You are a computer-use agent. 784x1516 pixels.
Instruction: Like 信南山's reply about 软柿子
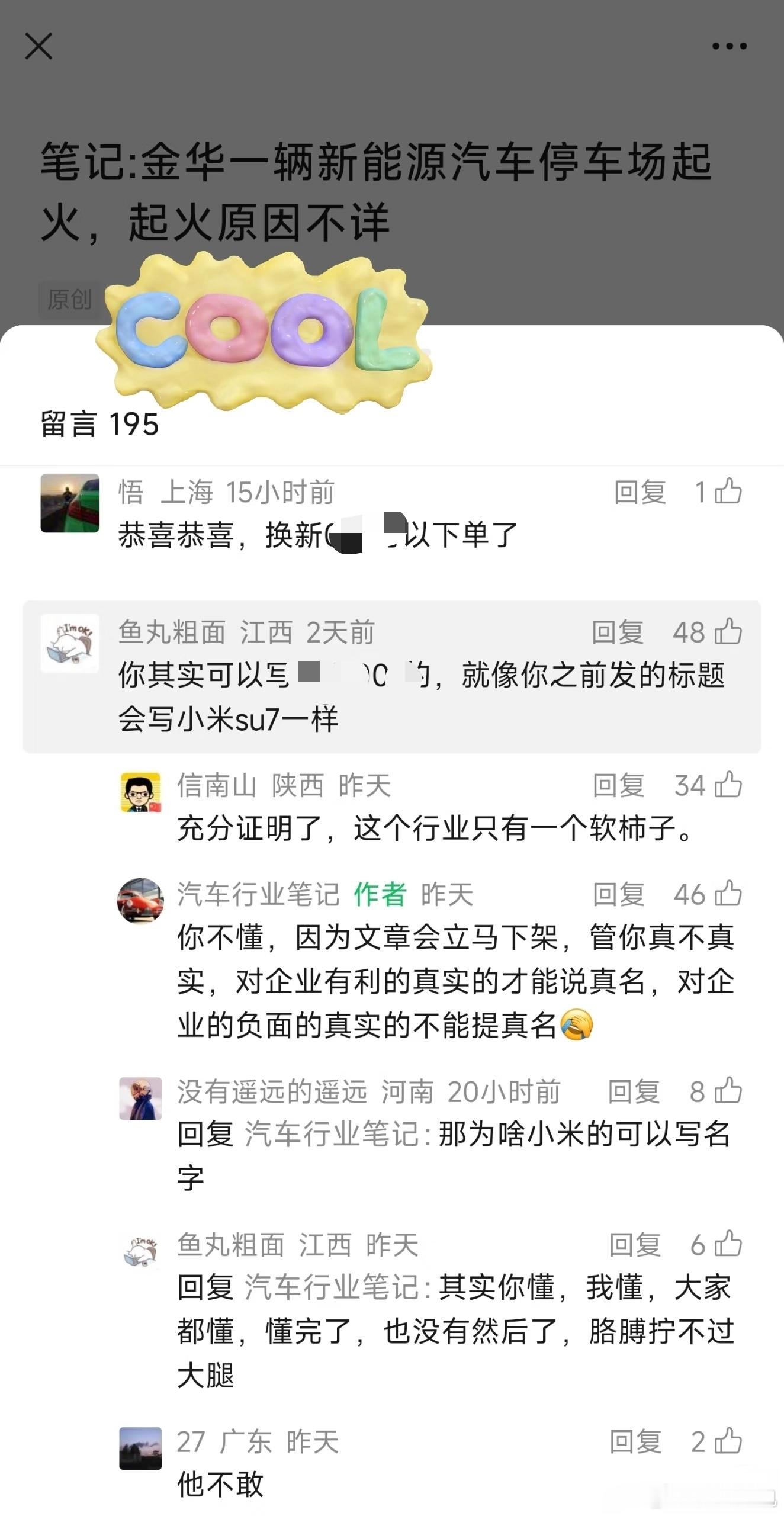coord(730,786)
